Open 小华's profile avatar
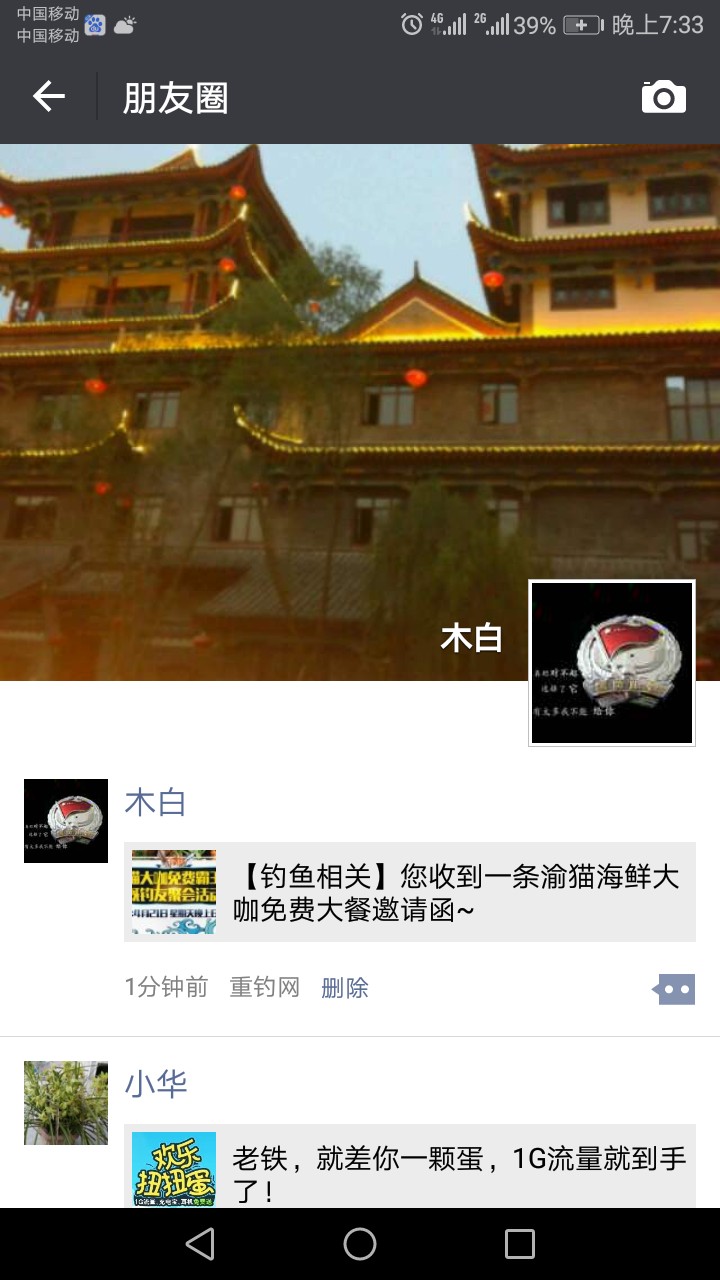Viewport: 720px width, 1280px height. pyautogui.click(x=66, y=1103)
